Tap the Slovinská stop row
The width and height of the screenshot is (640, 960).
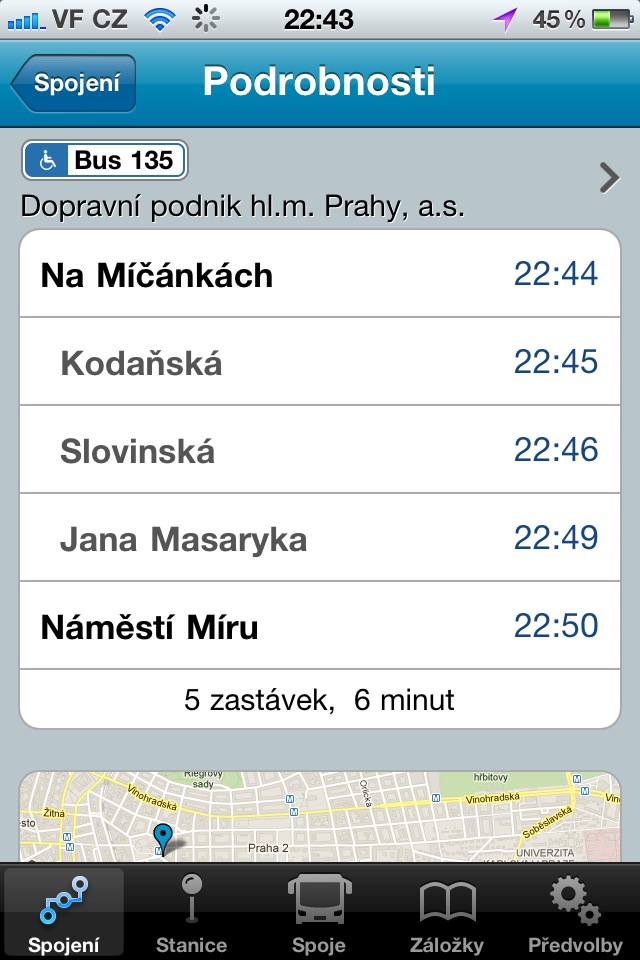320,450
